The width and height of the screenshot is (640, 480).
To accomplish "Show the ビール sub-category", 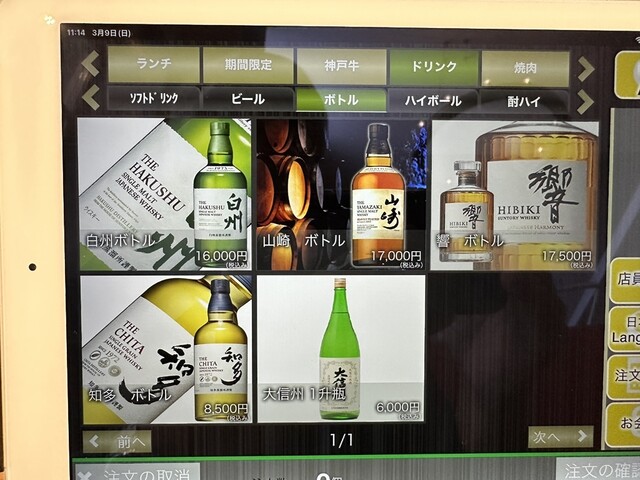I will point(247,99).
